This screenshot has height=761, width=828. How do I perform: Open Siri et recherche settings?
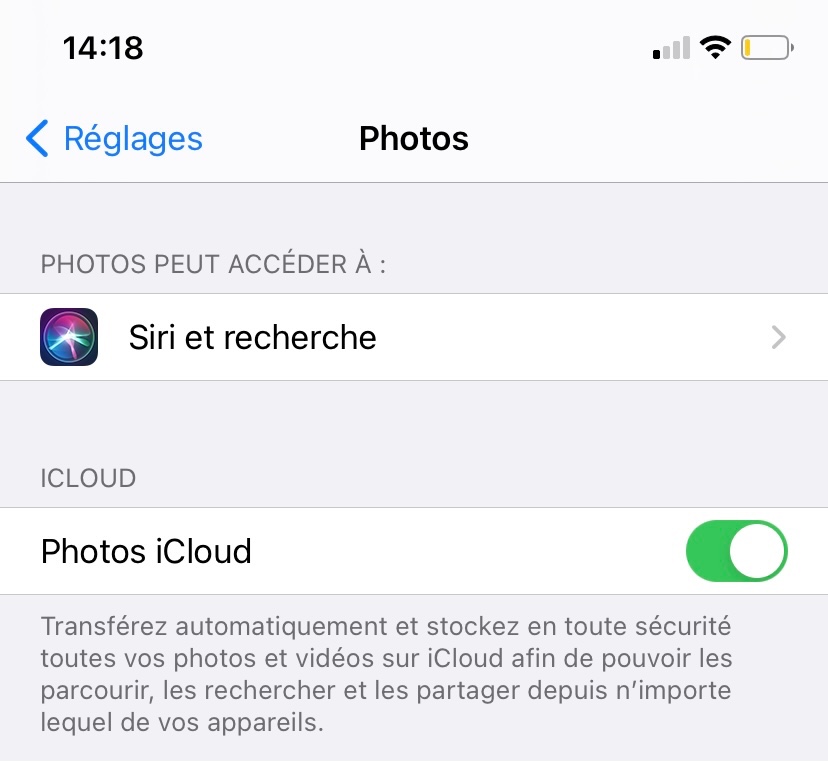click(414, 337)
